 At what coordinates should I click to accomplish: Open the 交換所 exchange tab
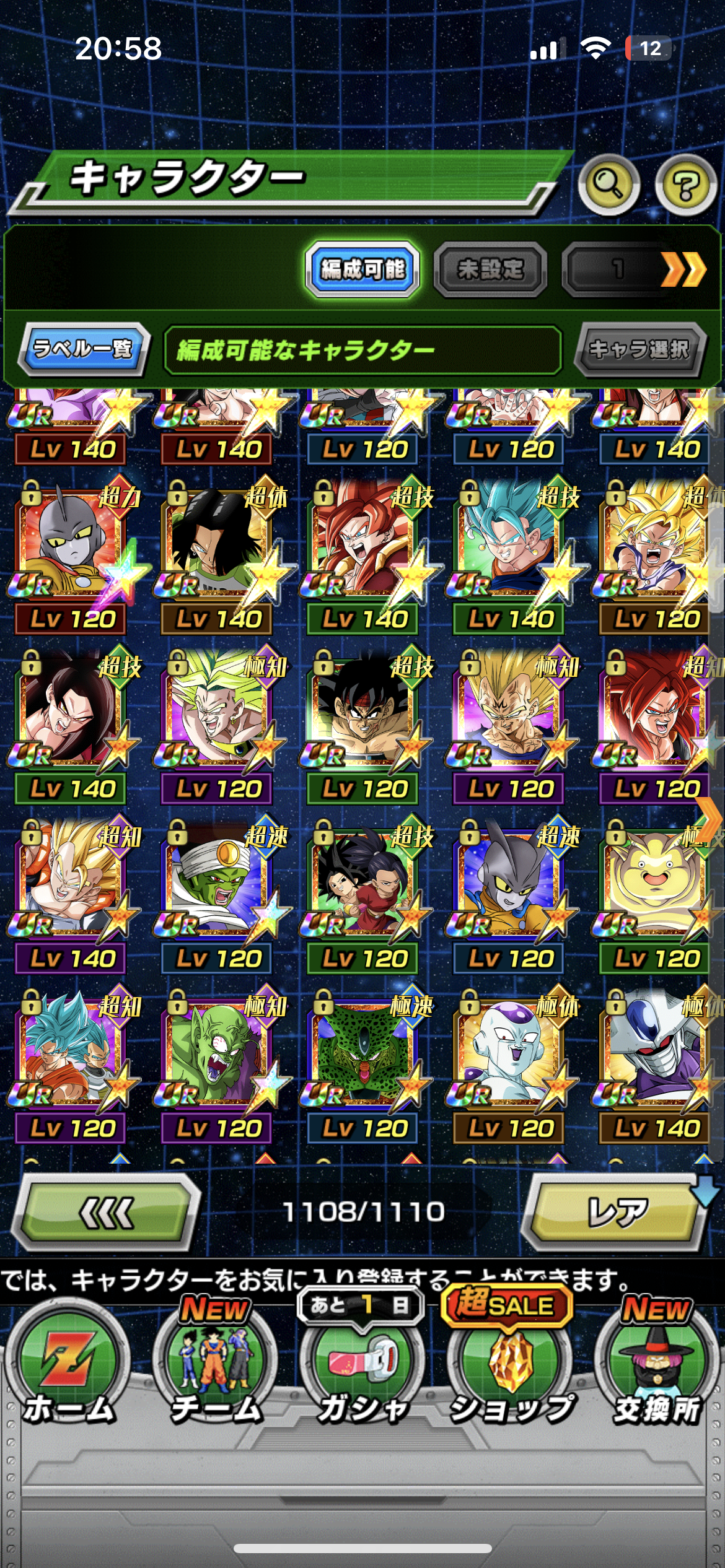pos(657,1370)
